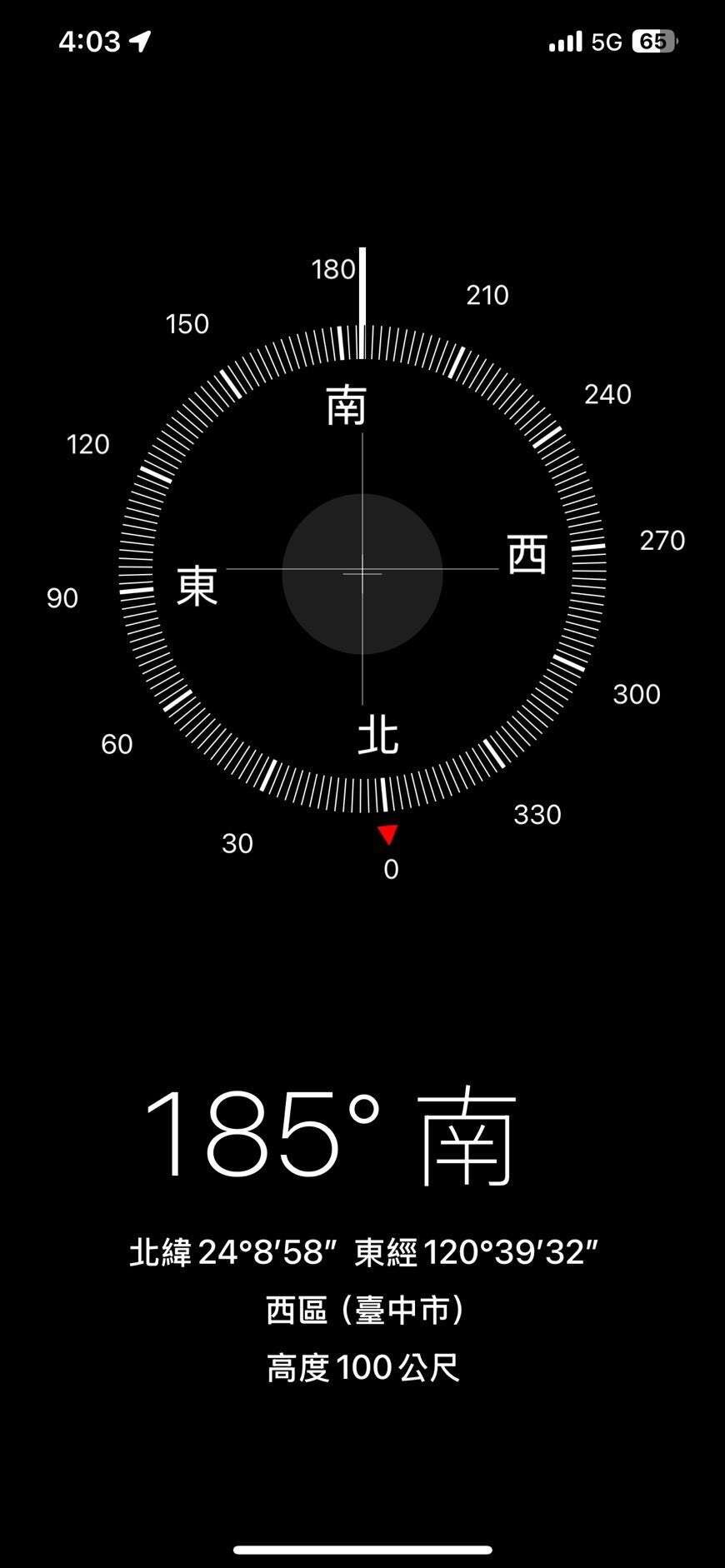Tap the compass dial to lock bearing
Viewport: 725px width, 1568px height.
[x=362, y=573]
